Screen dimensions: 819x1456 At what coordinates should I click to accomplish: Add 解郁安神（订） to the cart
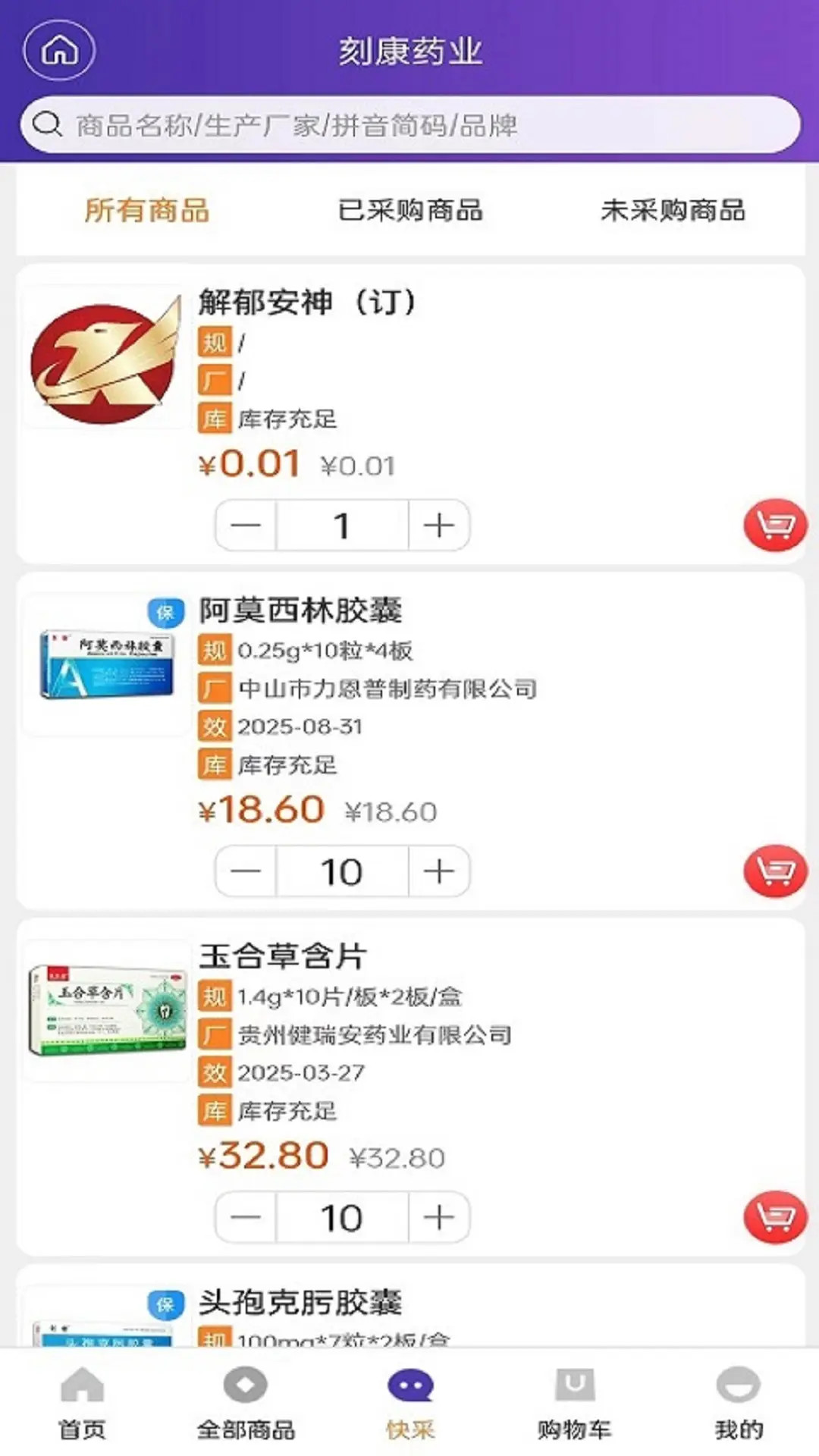click(774, 525)
